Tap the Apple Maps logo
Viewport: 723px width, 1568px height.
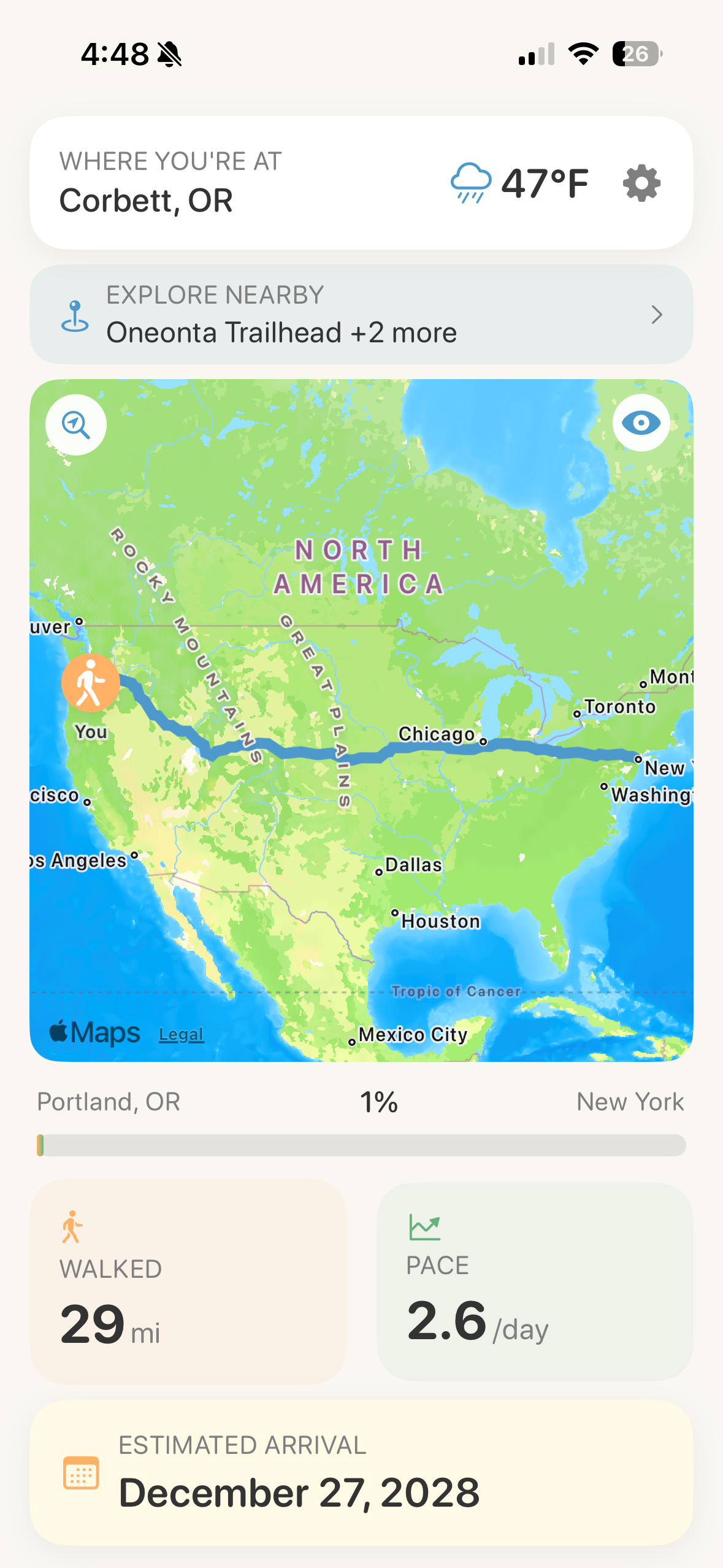[92, 1032]
